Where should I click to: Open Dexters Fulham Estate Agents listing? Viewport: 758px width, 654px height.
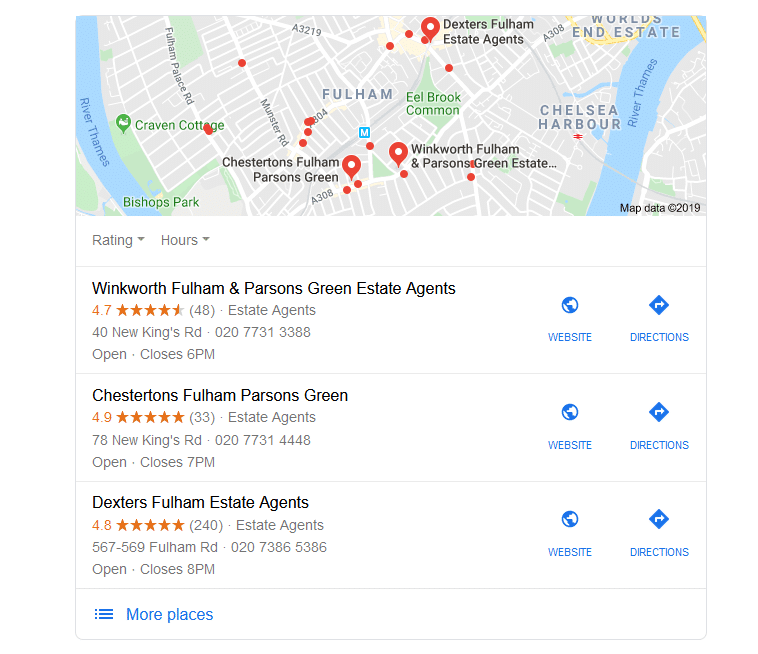tap(200, 503)
